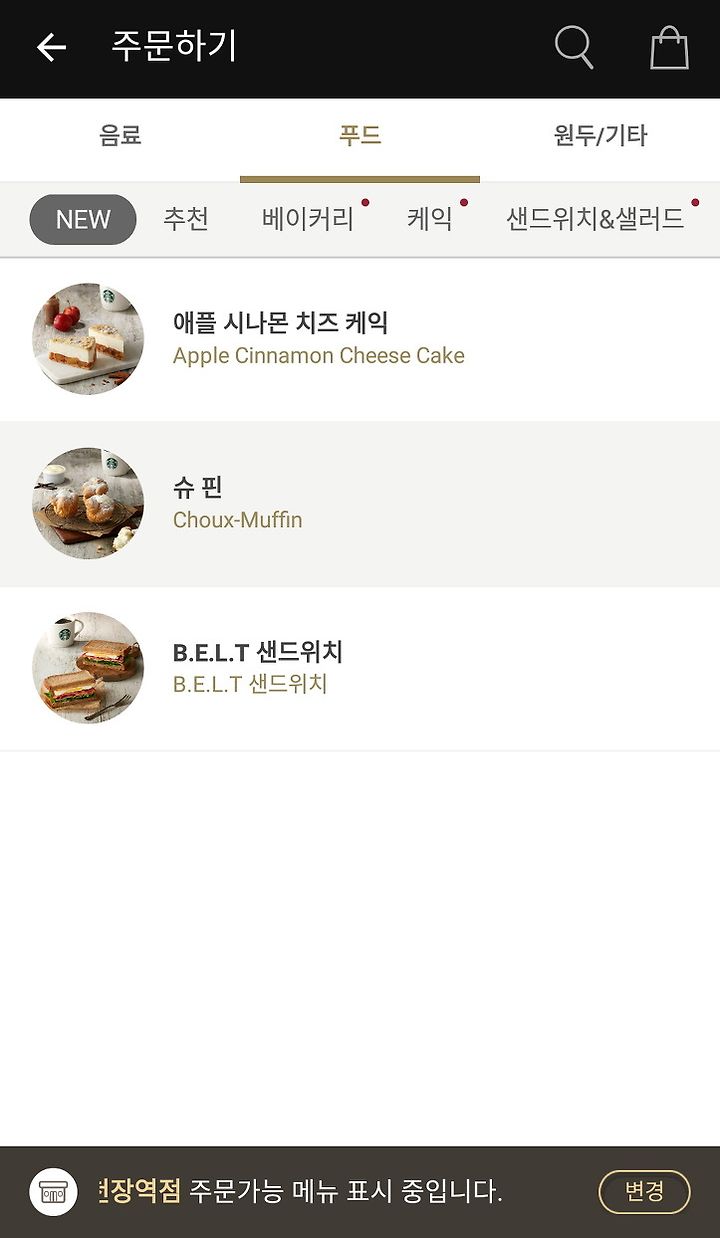Image resolution: width=720 pixels, height=1238 pixels.
Task: Open the B.E.L.T 샌드위치 item
Action: [x=360, y=668]
